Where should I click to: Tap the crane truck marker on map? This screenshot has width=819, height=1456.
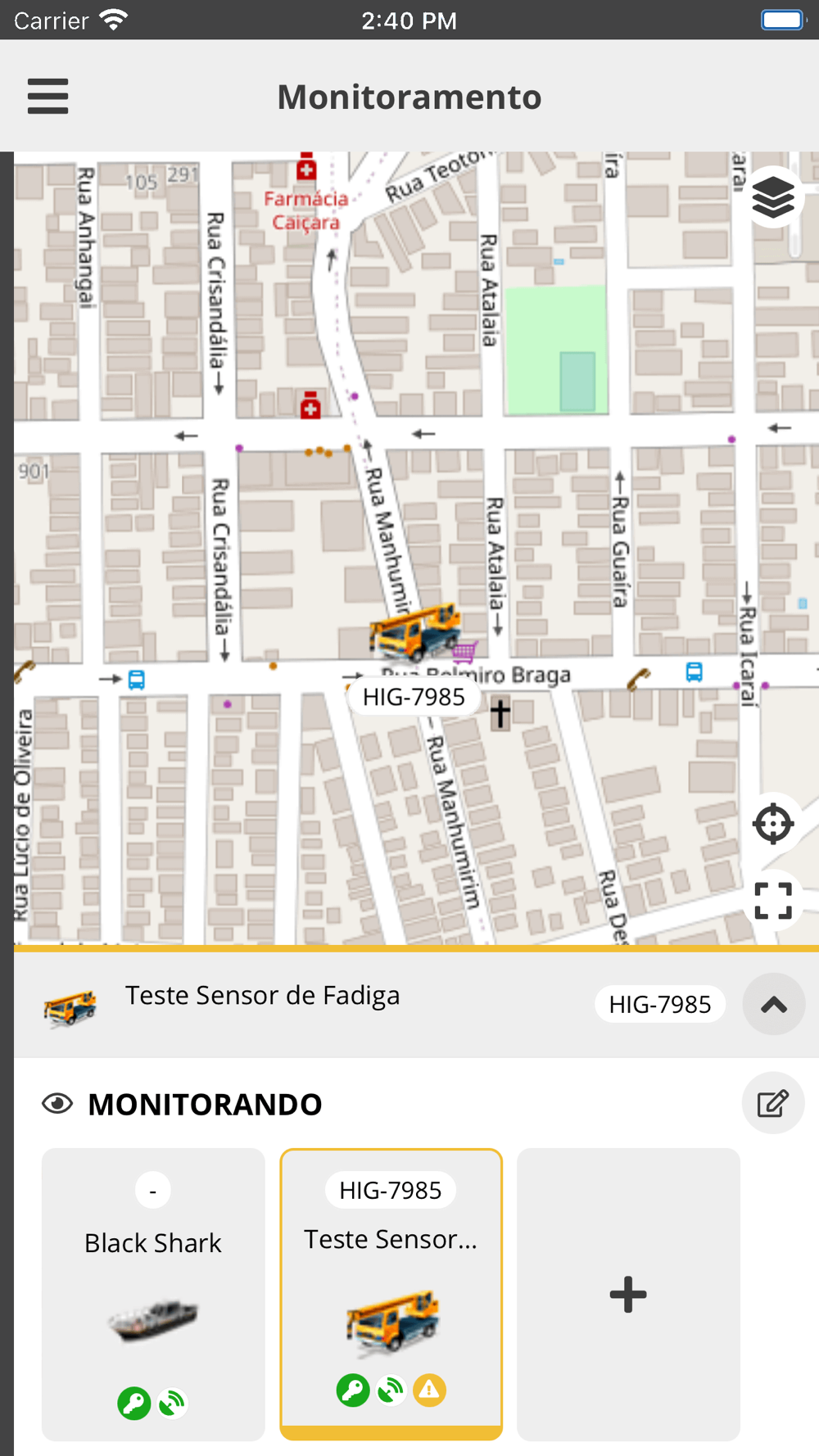click(416, 631)
